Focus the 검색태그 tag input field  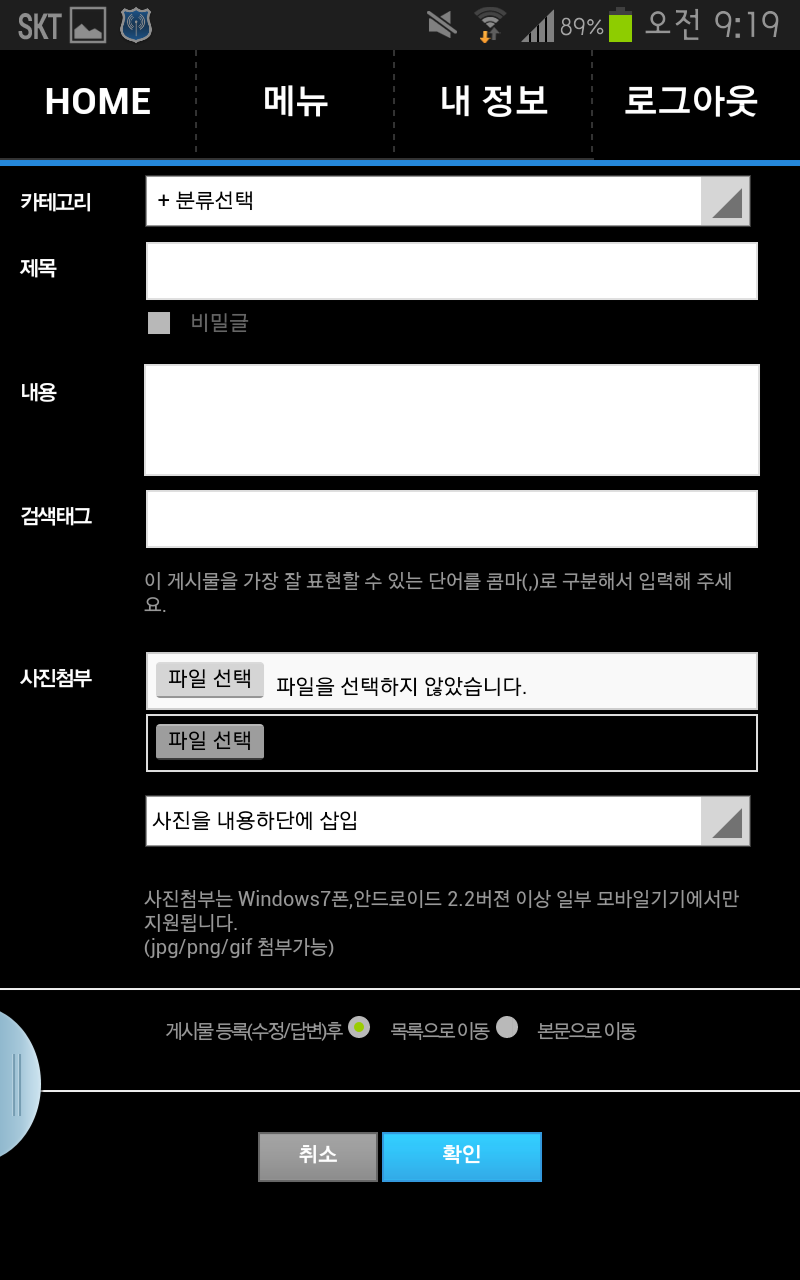pyautogui.click(x=451, y=518)
